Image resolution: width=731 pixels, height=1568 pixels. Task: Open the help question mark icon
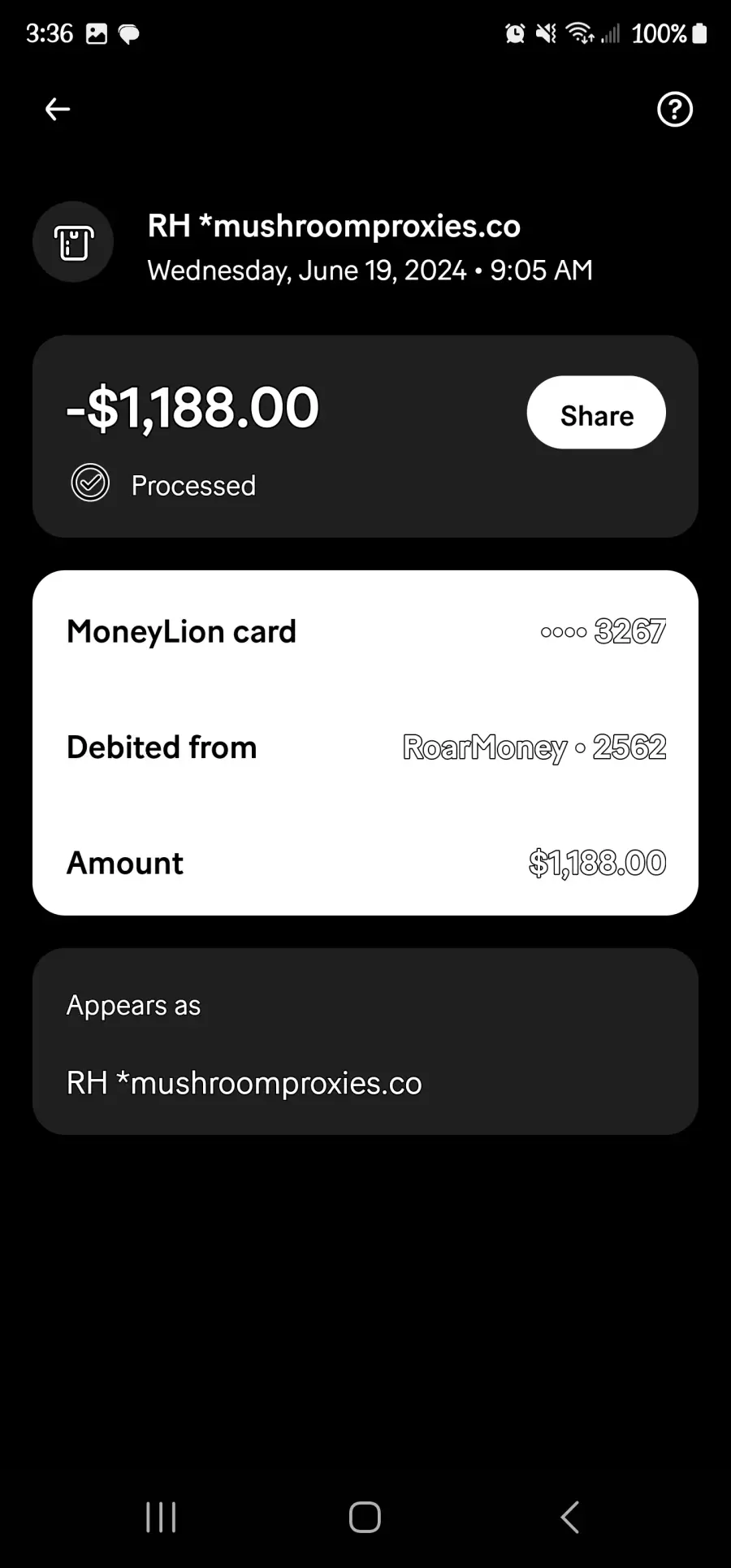pyautogui.click(x=674, y=109)
